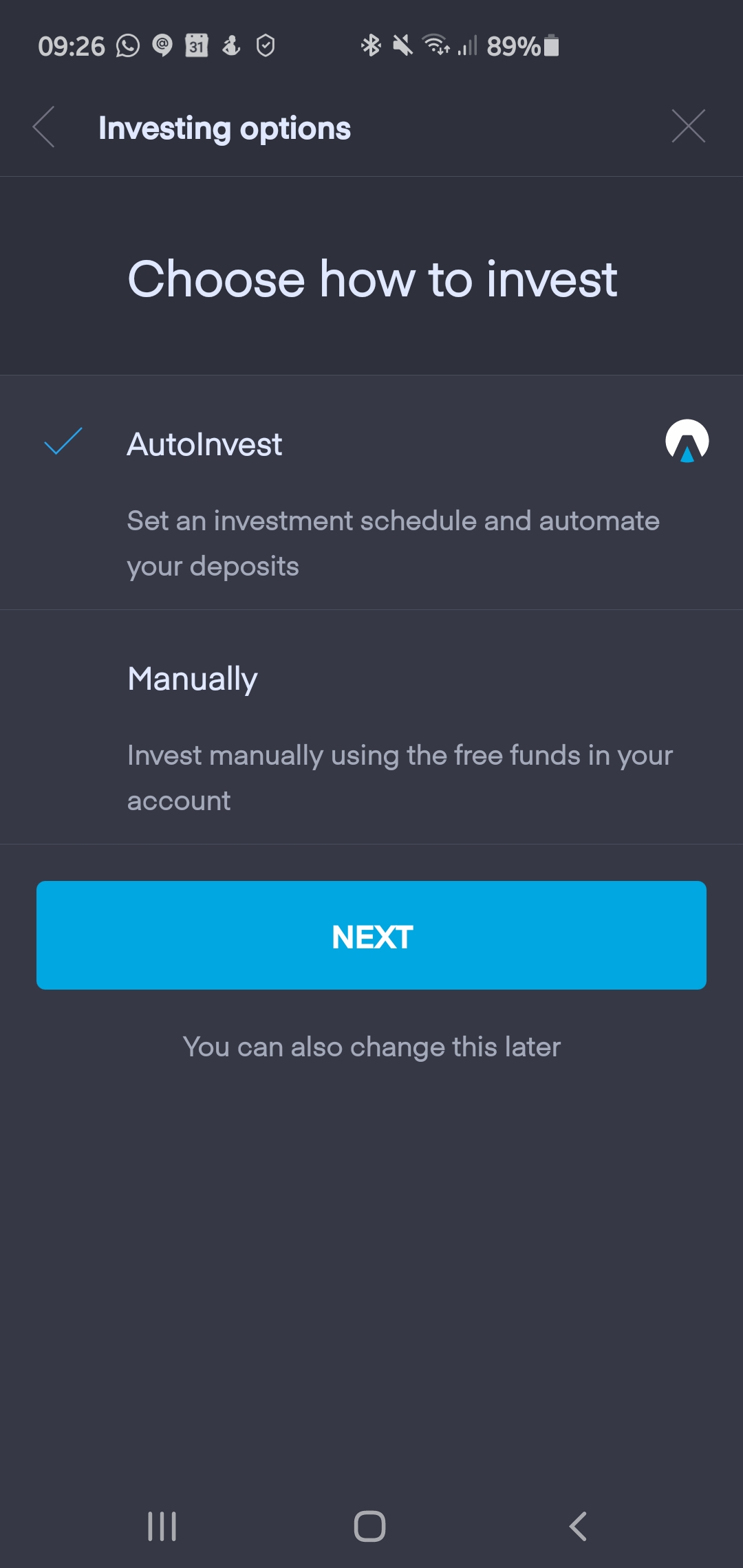Choose to invest Manually
This screenshot has height=1568, width=743.
pos(371,727)
